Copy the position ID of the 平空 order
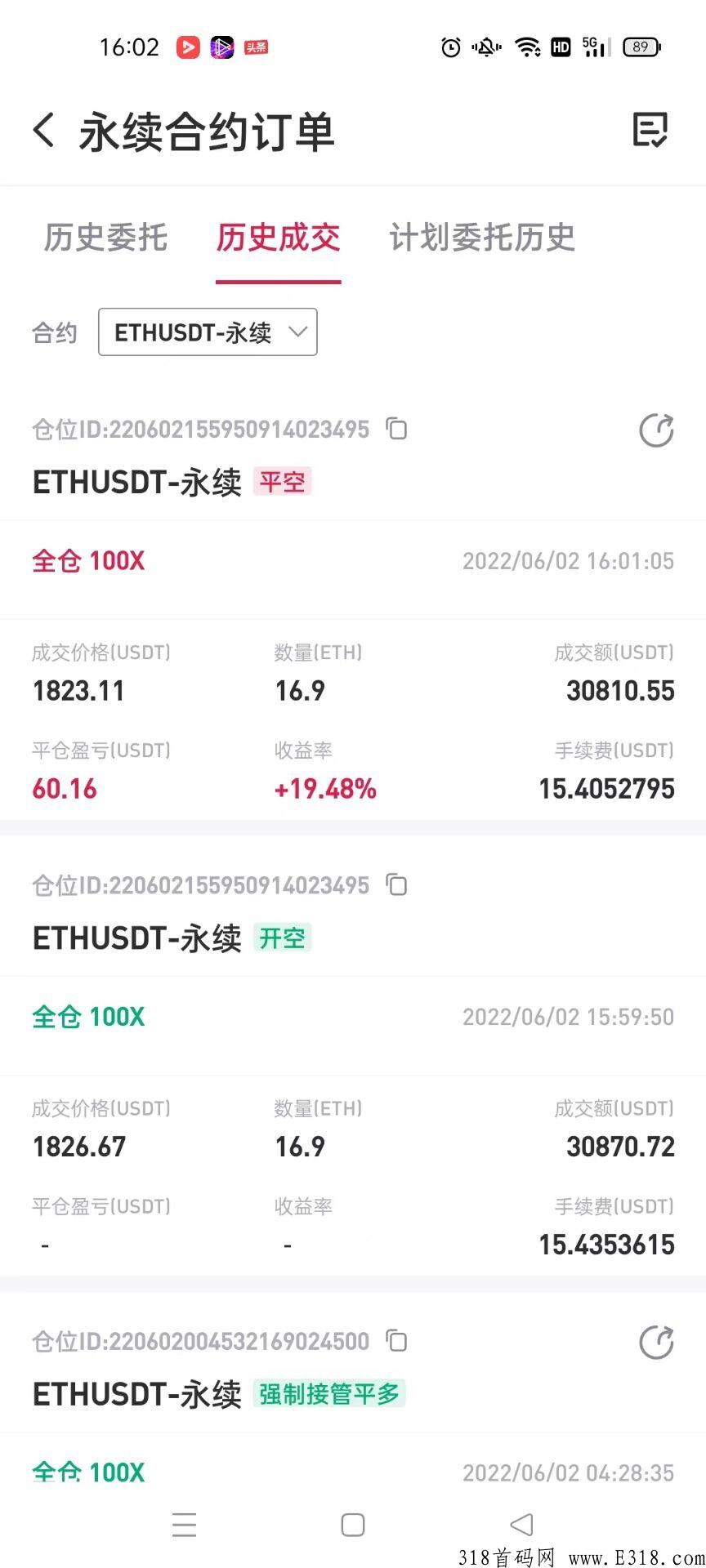This screenshot has width=706, height=1568. [397, 429]
